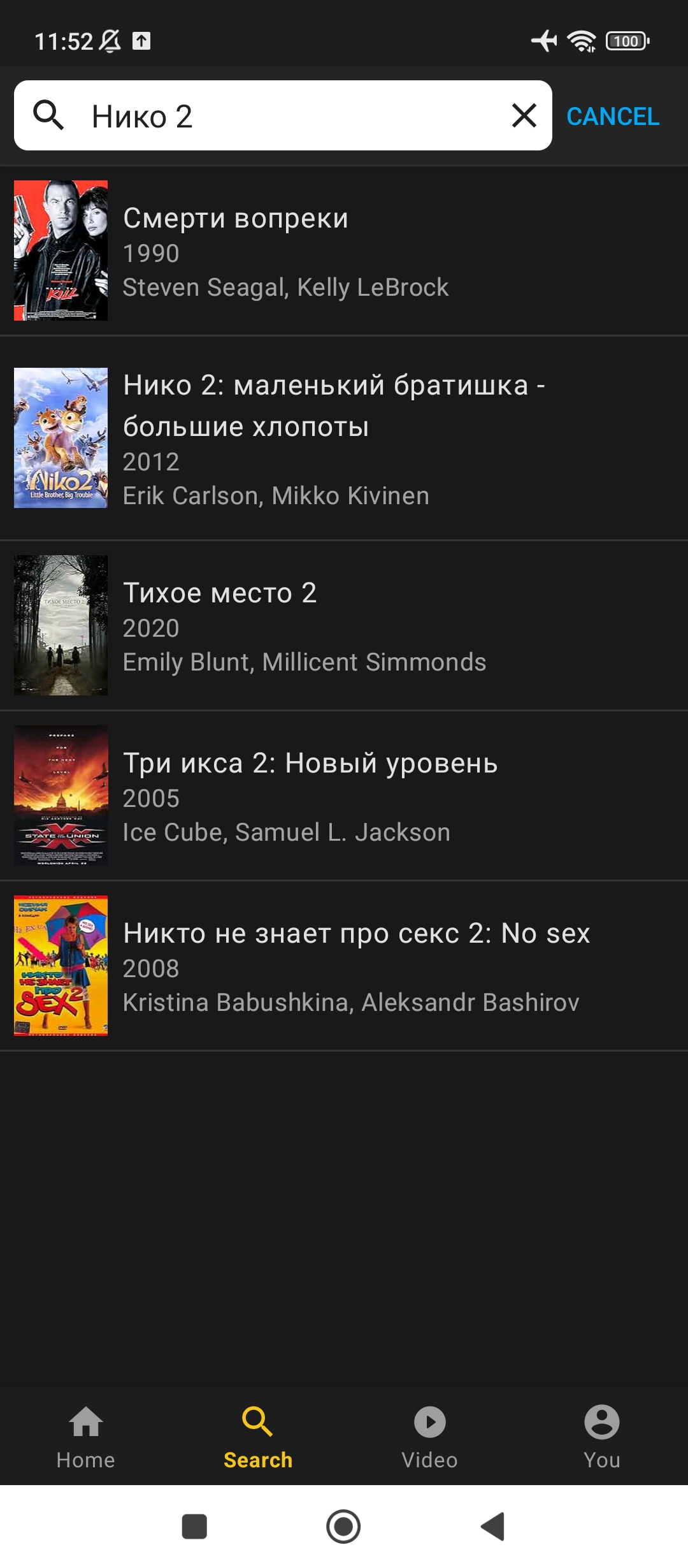The height and width of the screenshot is (1568, 688).
Task: Tap CANCEL to exit search
Action: [613, 116]
